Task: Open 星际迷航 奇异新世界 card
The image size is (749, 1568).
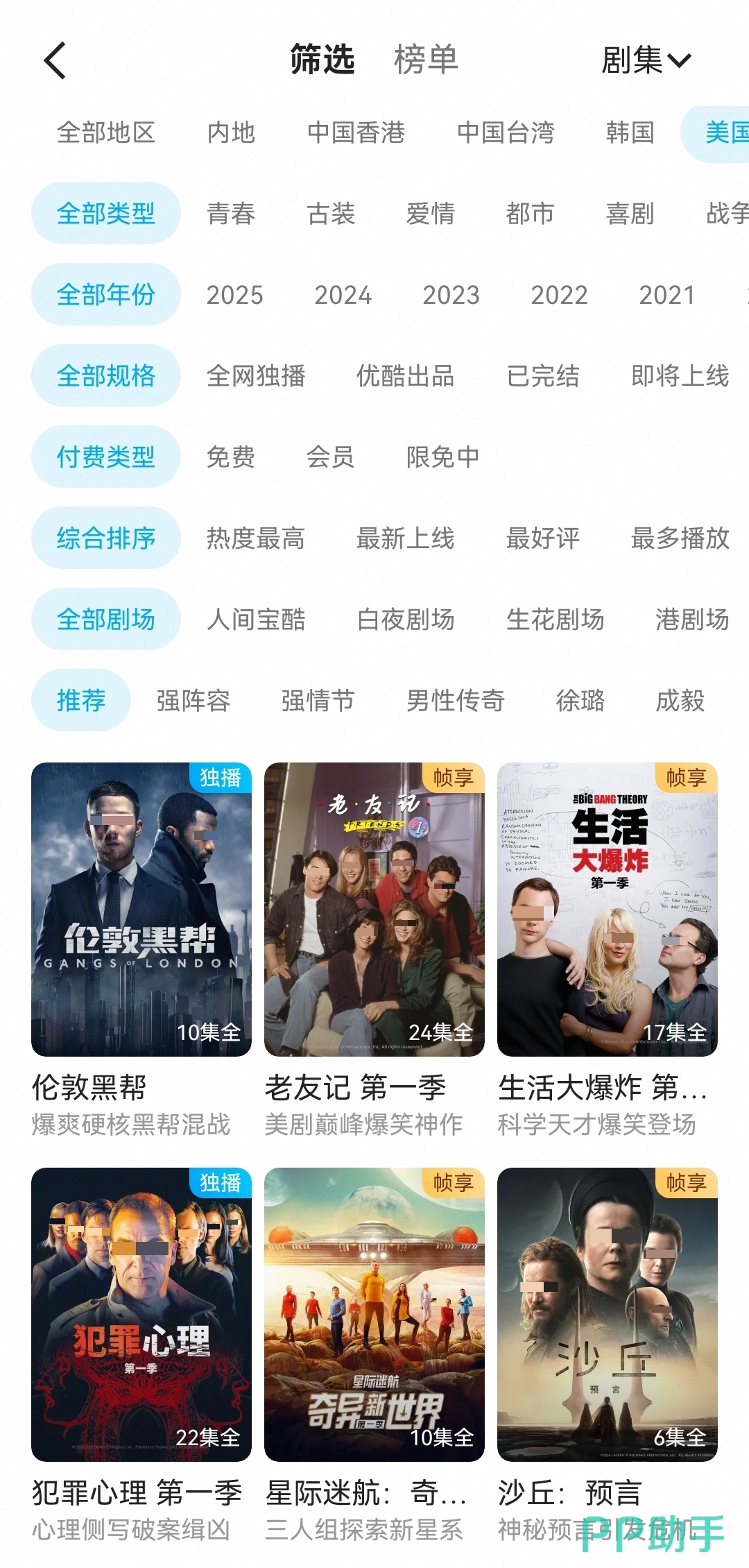Action: [x=374, y=1314]
